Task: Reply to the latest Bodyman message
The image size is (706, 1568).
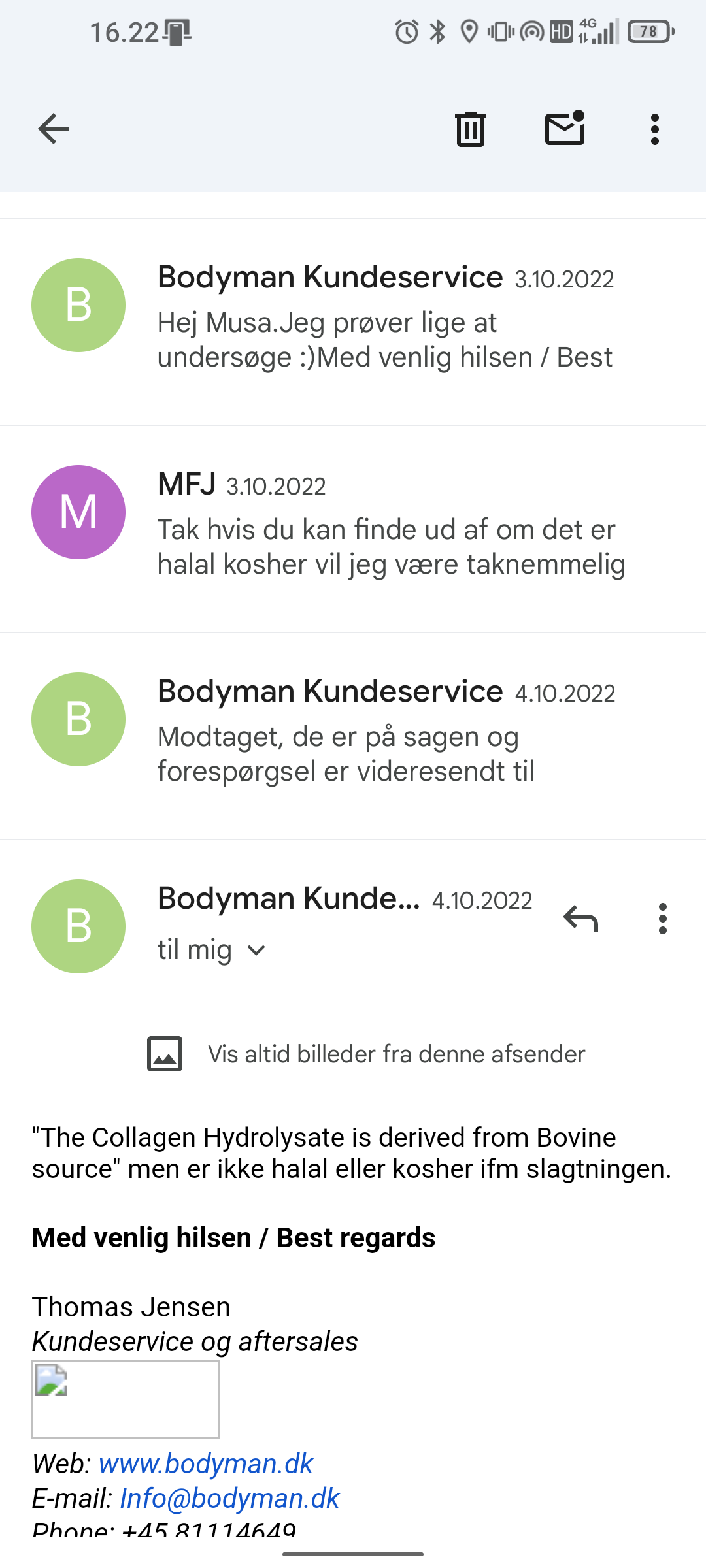Action: click(x=580, y=919)
